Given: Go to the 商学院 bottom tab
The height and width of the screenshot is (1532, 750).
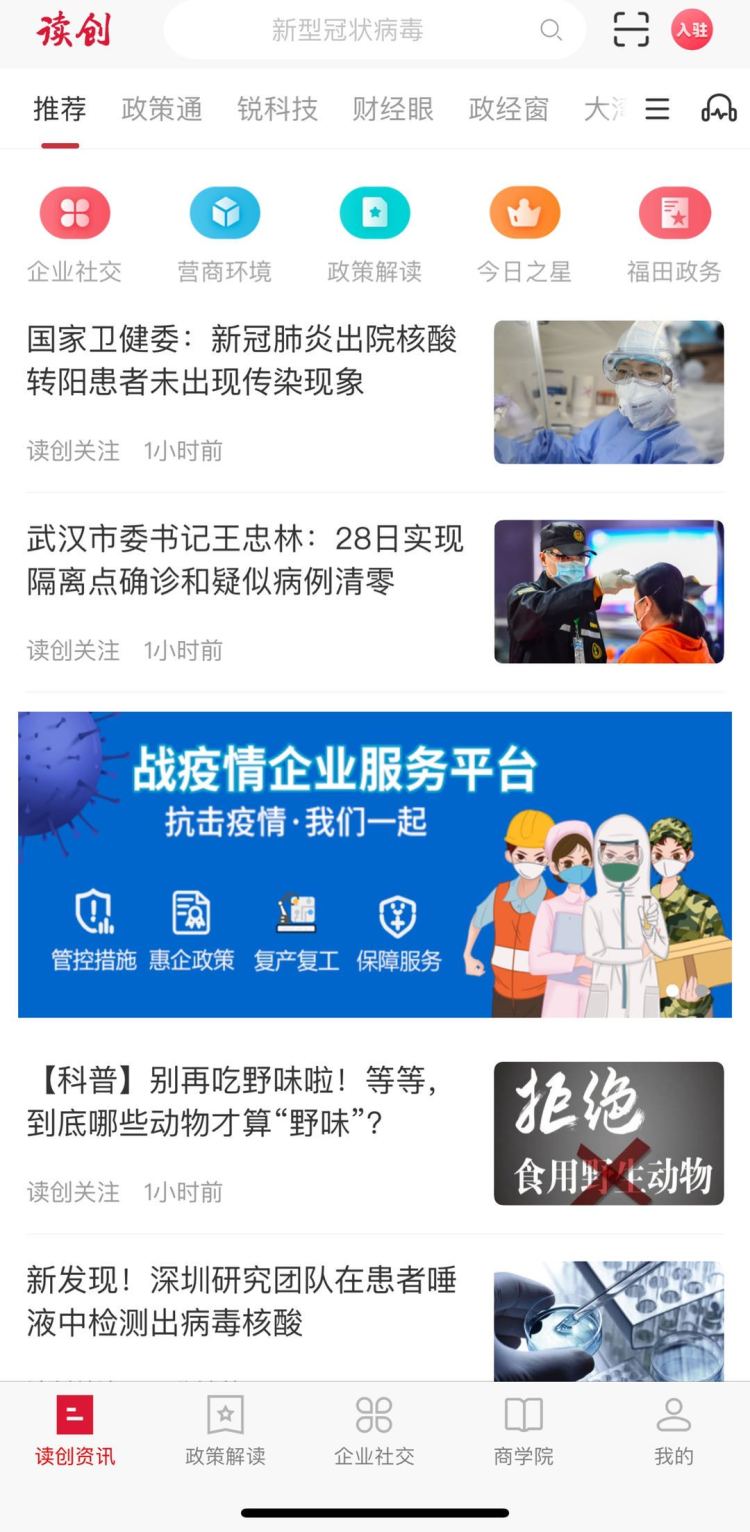Looking at the screenshot, I should tap(524, 1432).
